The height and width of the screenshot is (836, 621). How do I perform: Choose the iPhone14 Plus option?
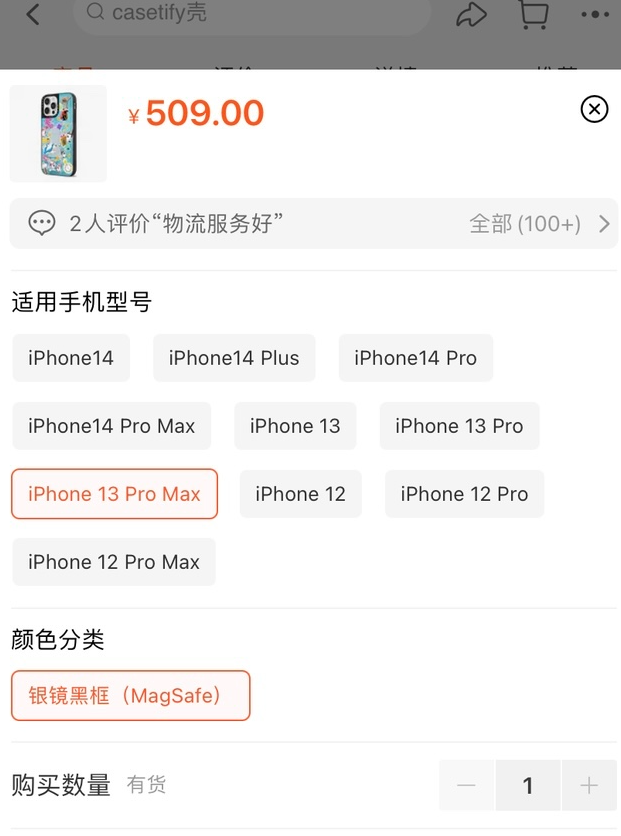click(234, 358)
